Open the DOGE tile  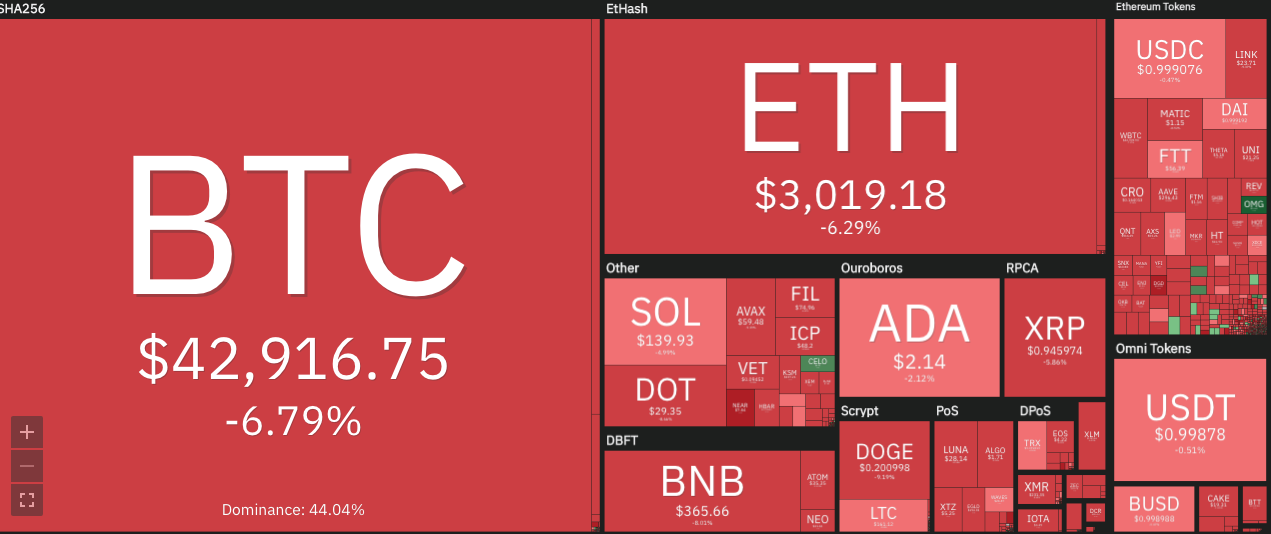point(885,458)
